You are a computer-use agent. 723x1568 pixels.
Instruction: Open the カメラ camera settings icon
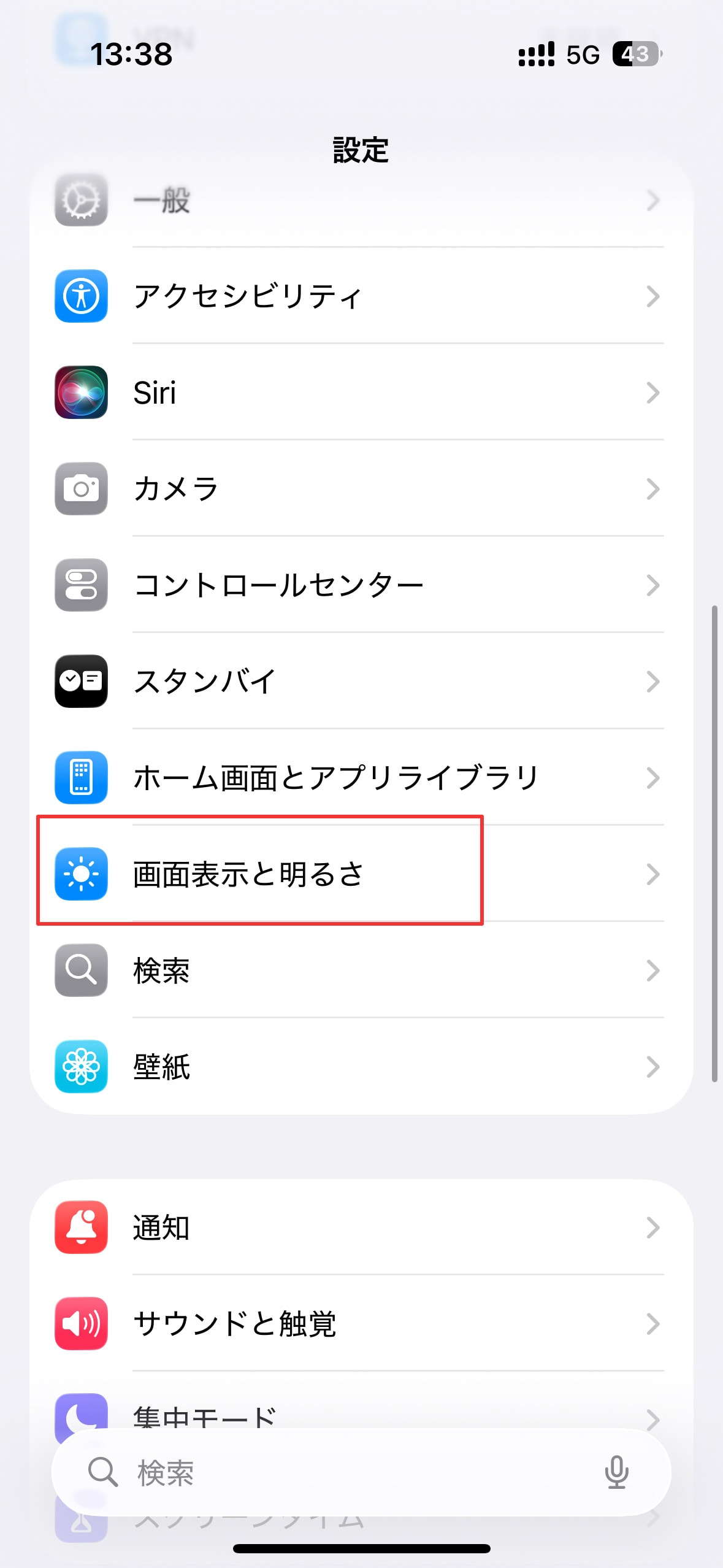[x=80, y=489]
